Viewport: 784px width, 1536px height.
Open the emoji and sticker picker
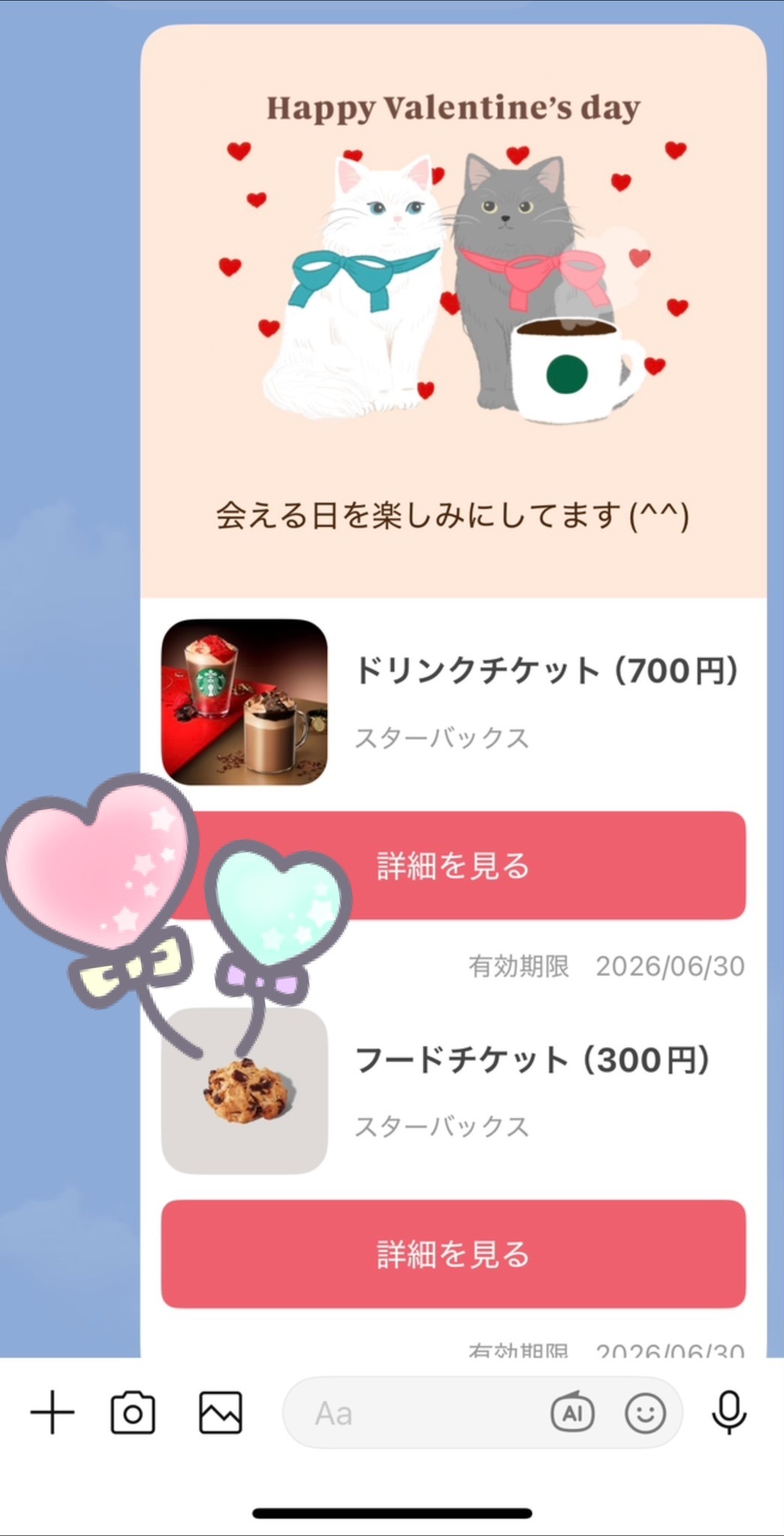tap(645, 1413)
